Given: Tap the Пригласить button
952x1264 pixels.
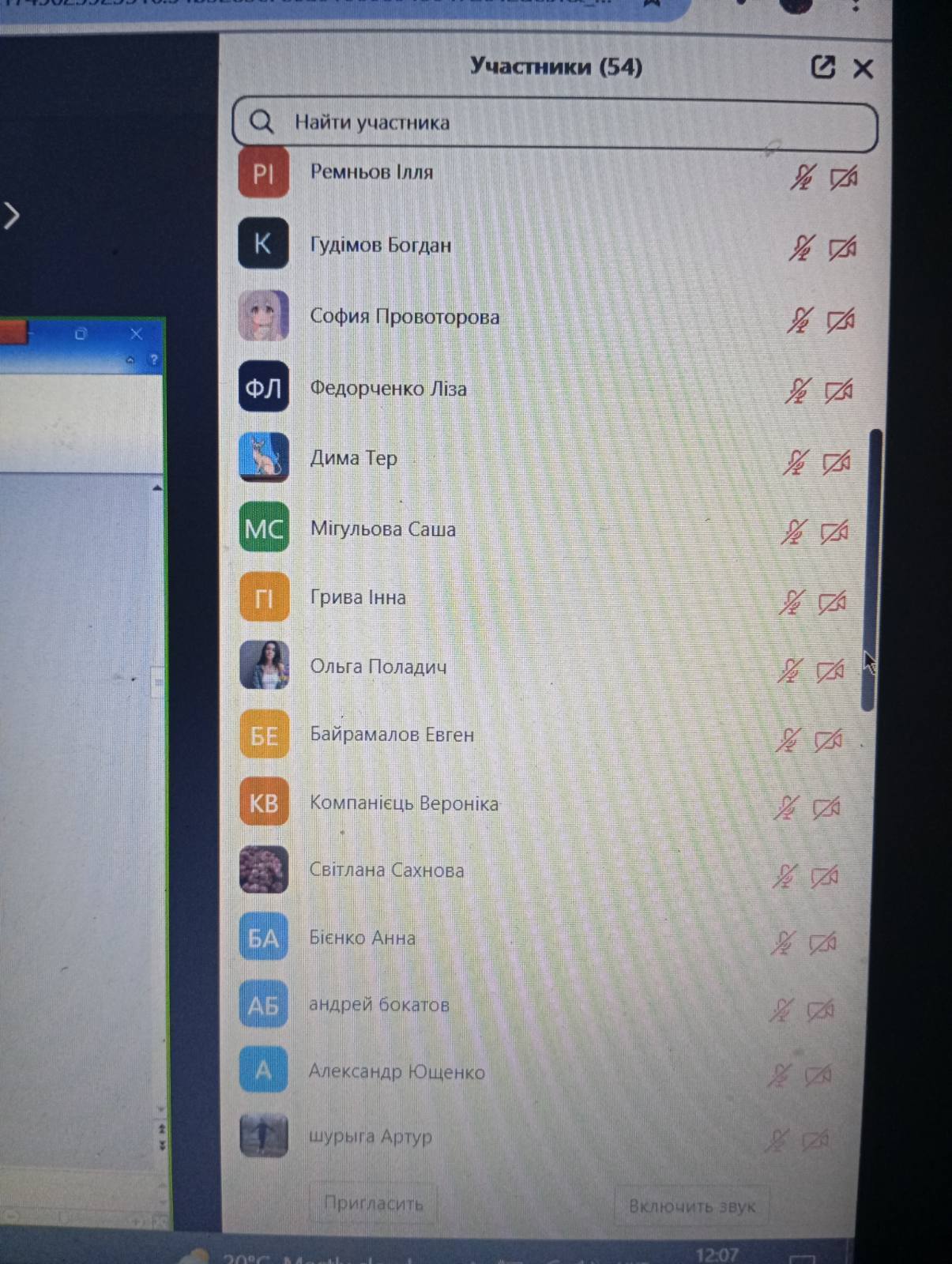Looking at the screenshot, I should (x=373, y=1203).
